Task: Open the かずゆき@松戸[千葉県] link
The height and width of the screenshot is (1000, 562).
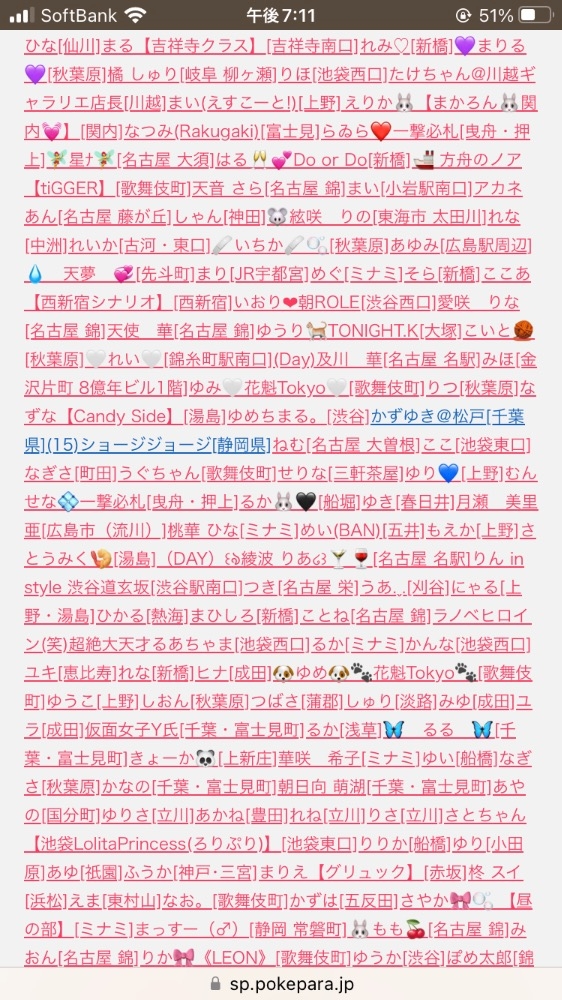Action: (x=448, y=417)
